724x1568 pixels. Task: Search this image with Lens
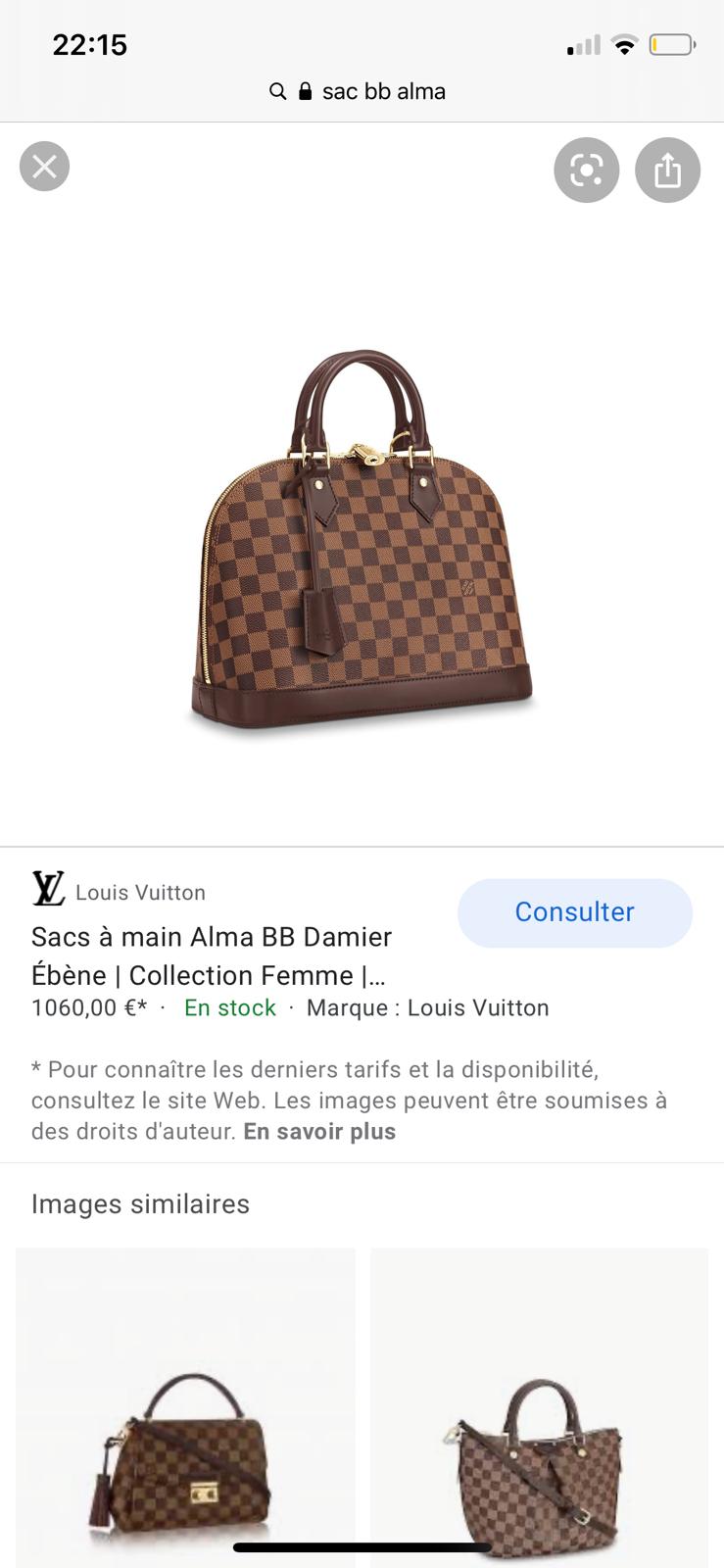(x=586, y=171)
